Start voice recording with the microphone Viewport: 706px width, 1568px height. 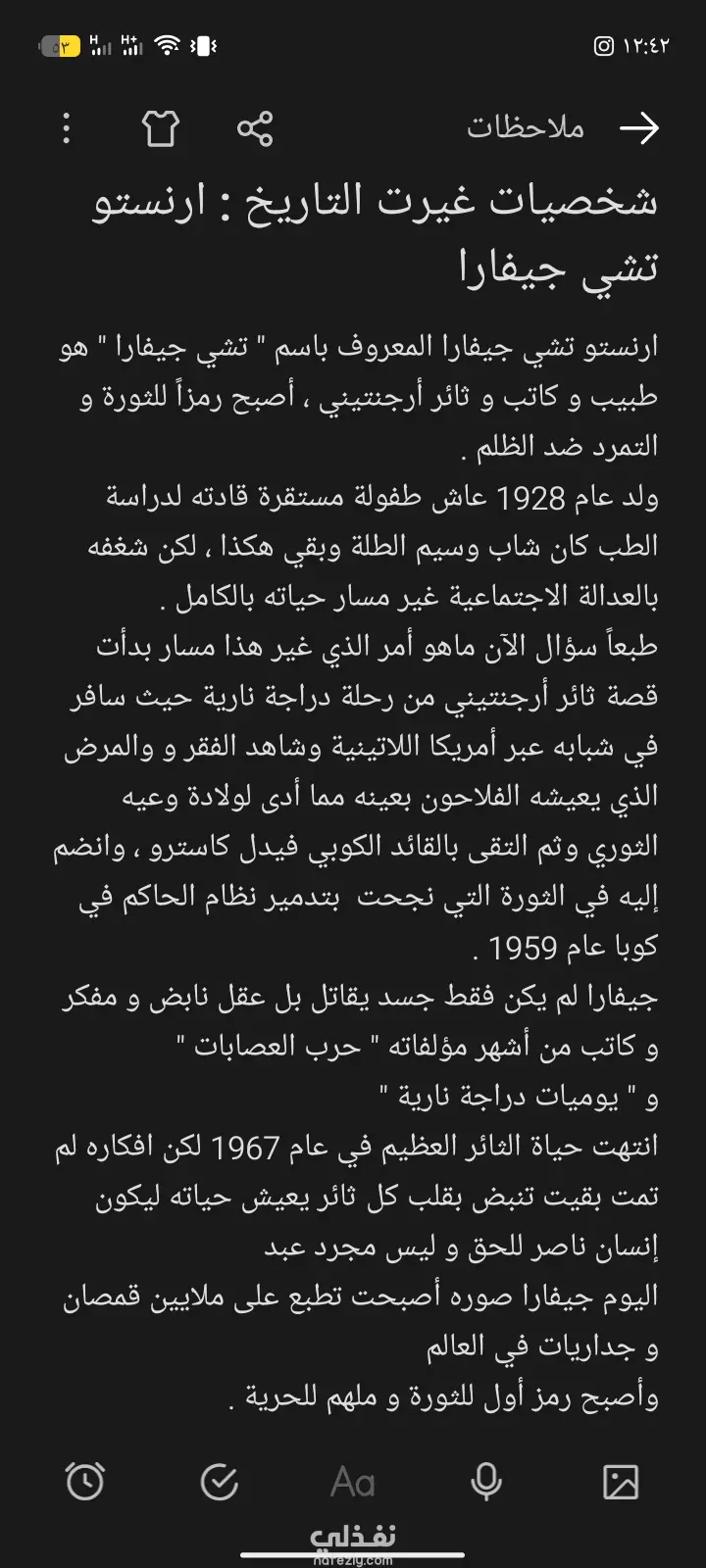pos(486,1482)
